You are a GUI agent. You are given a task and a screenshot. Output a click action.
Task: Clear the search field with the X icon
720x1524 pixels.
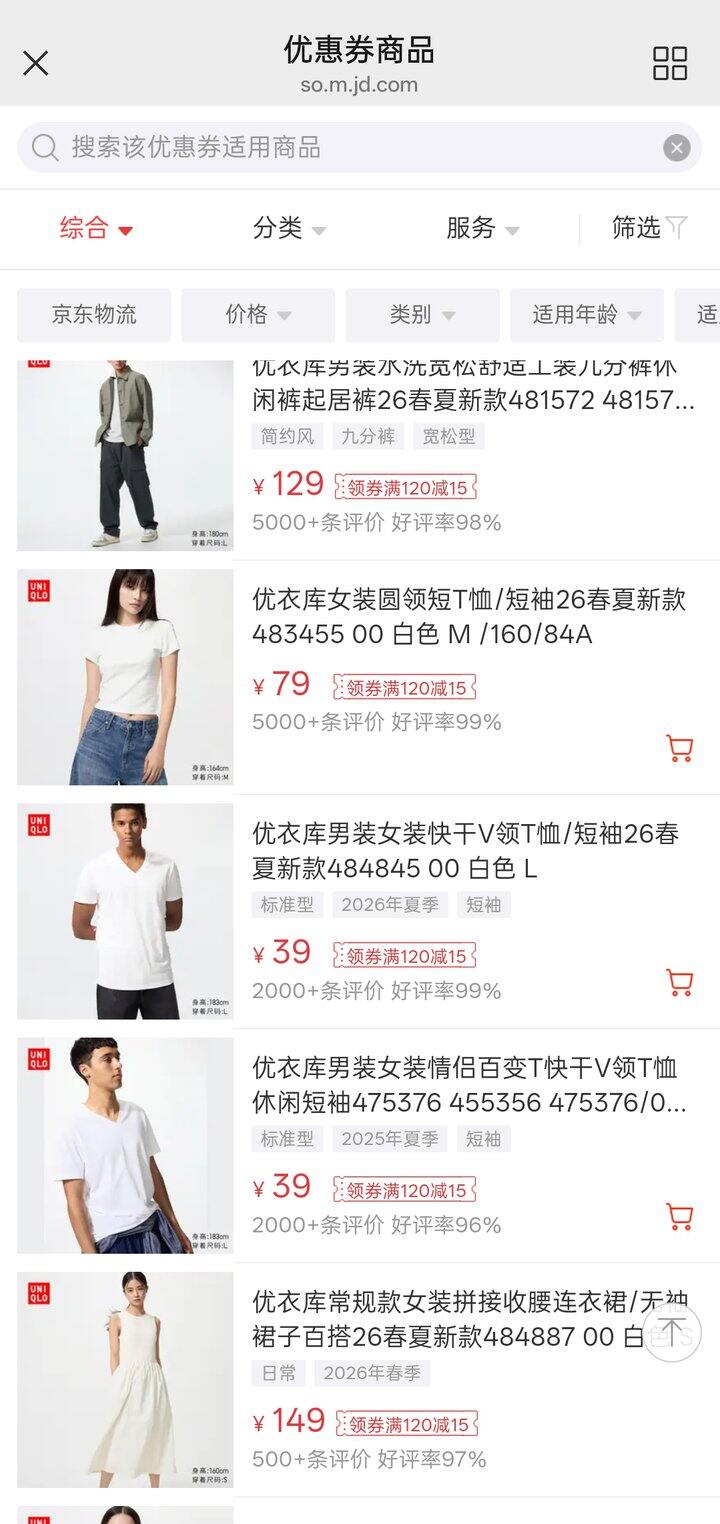click(677, 147)
